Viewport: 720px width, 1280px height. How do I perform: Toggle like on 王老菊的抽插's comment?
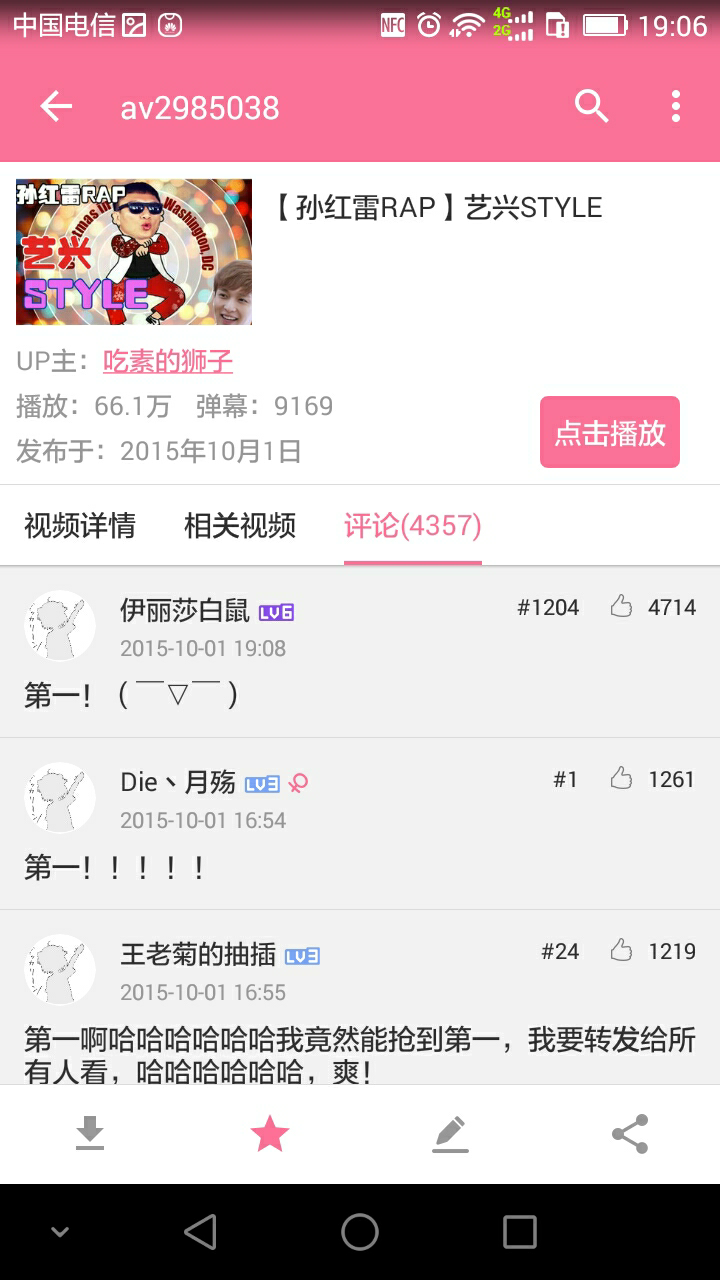[622, 951]
